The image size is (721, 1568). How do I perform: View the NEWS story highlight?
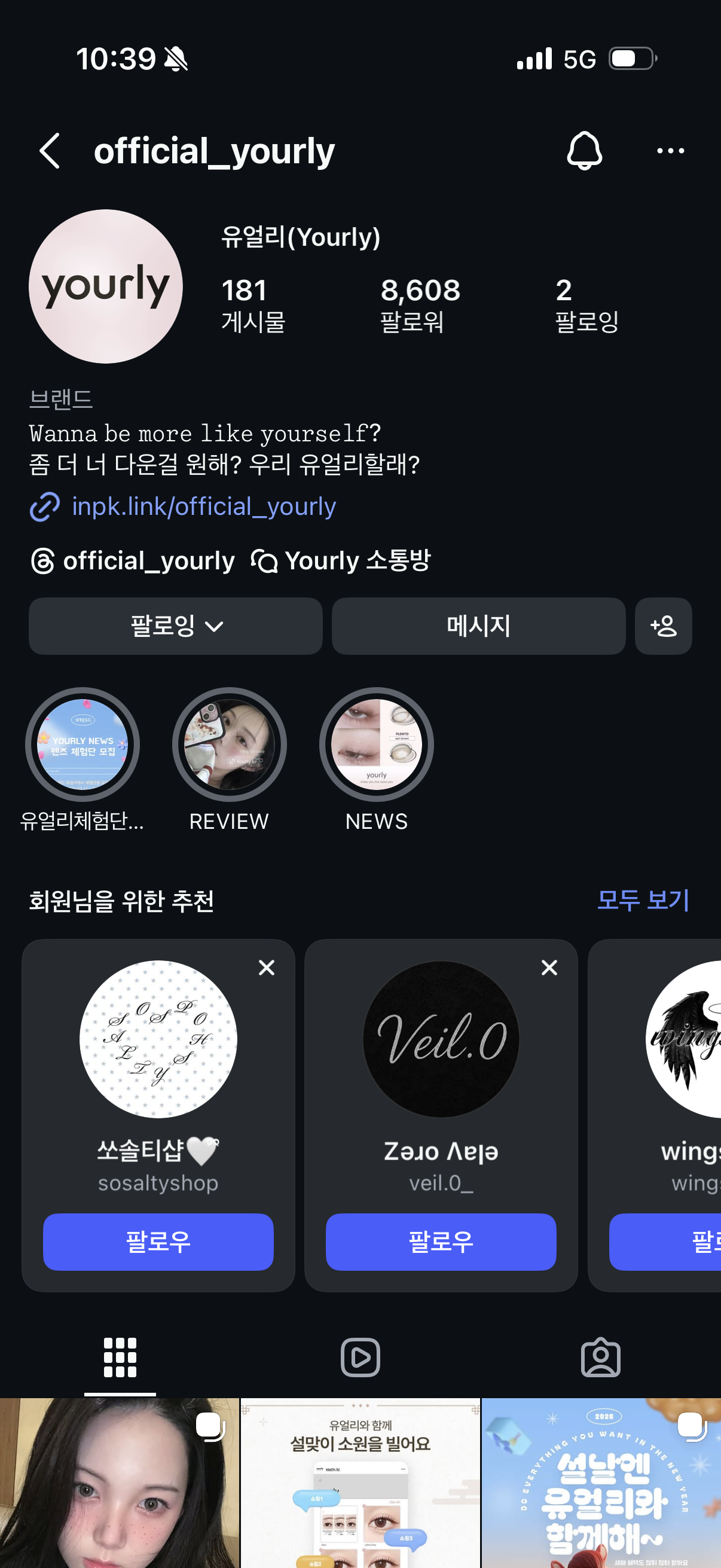tap(376, 745)
